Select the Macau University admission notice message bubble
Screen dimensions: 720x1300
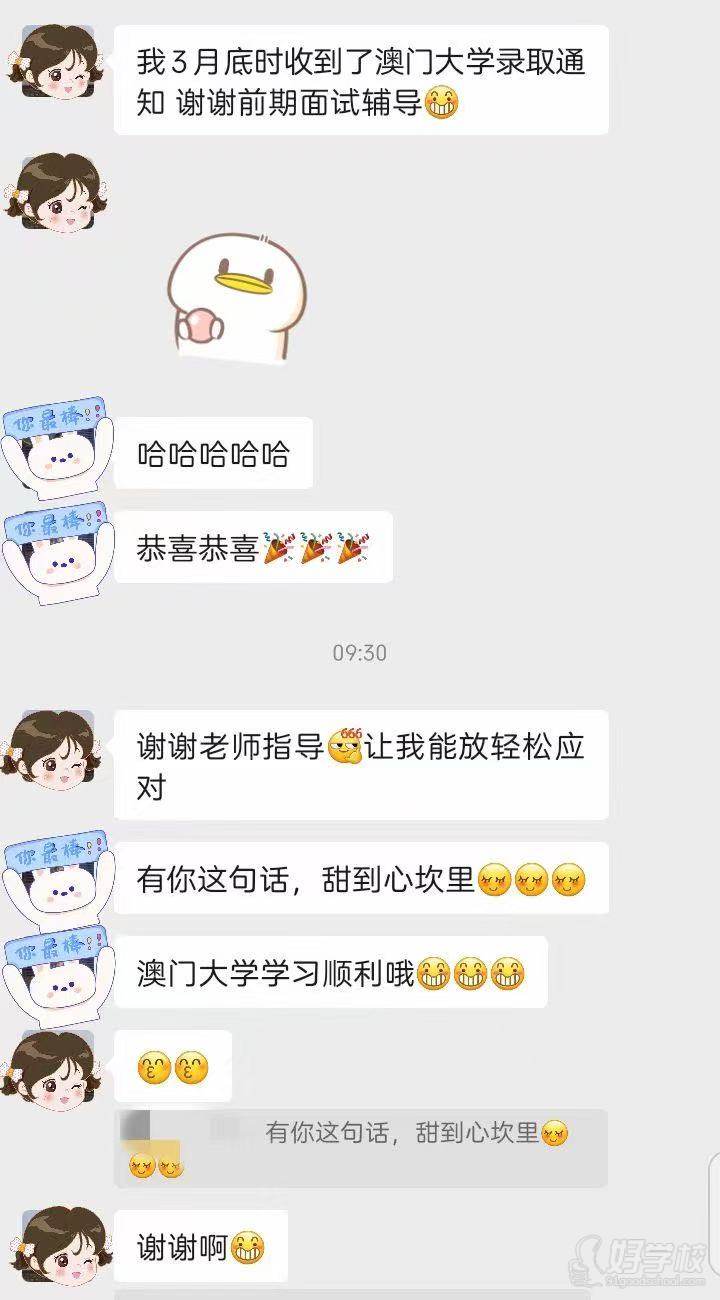coord(365,80)
